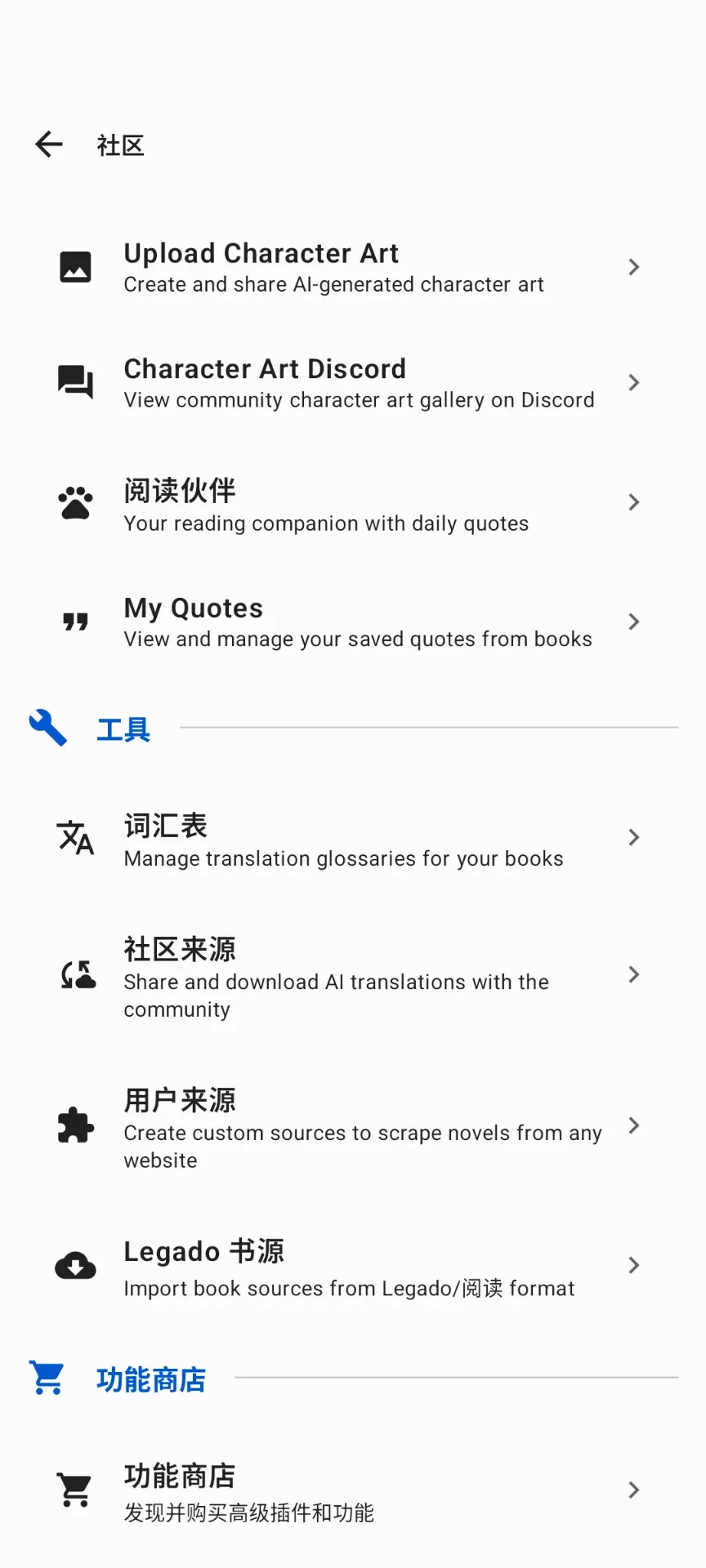Open the 功能商店 row to buy plugins
This screenshot has width=706, height=1568.
pyautogui.click(x=351, y=1490)
